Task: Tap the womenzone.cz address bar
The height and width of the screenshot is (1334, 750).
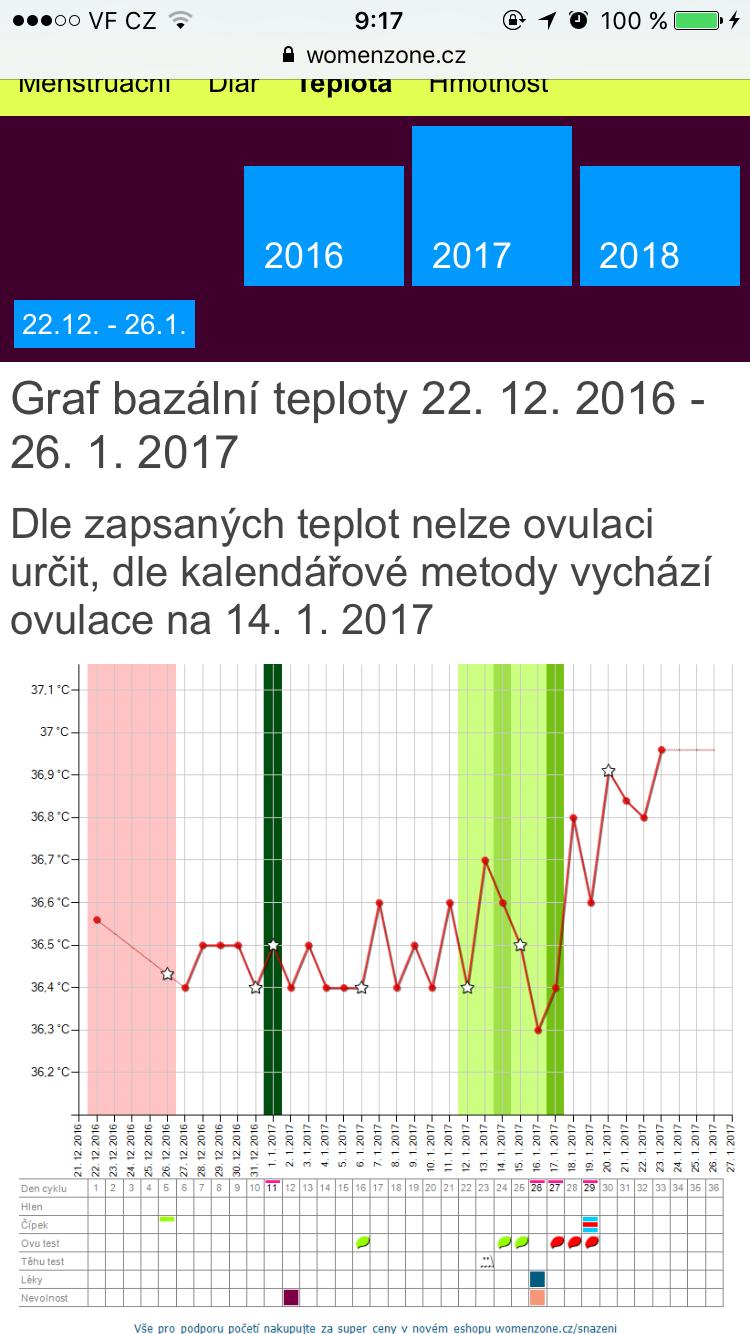Action: coord(375,55)
